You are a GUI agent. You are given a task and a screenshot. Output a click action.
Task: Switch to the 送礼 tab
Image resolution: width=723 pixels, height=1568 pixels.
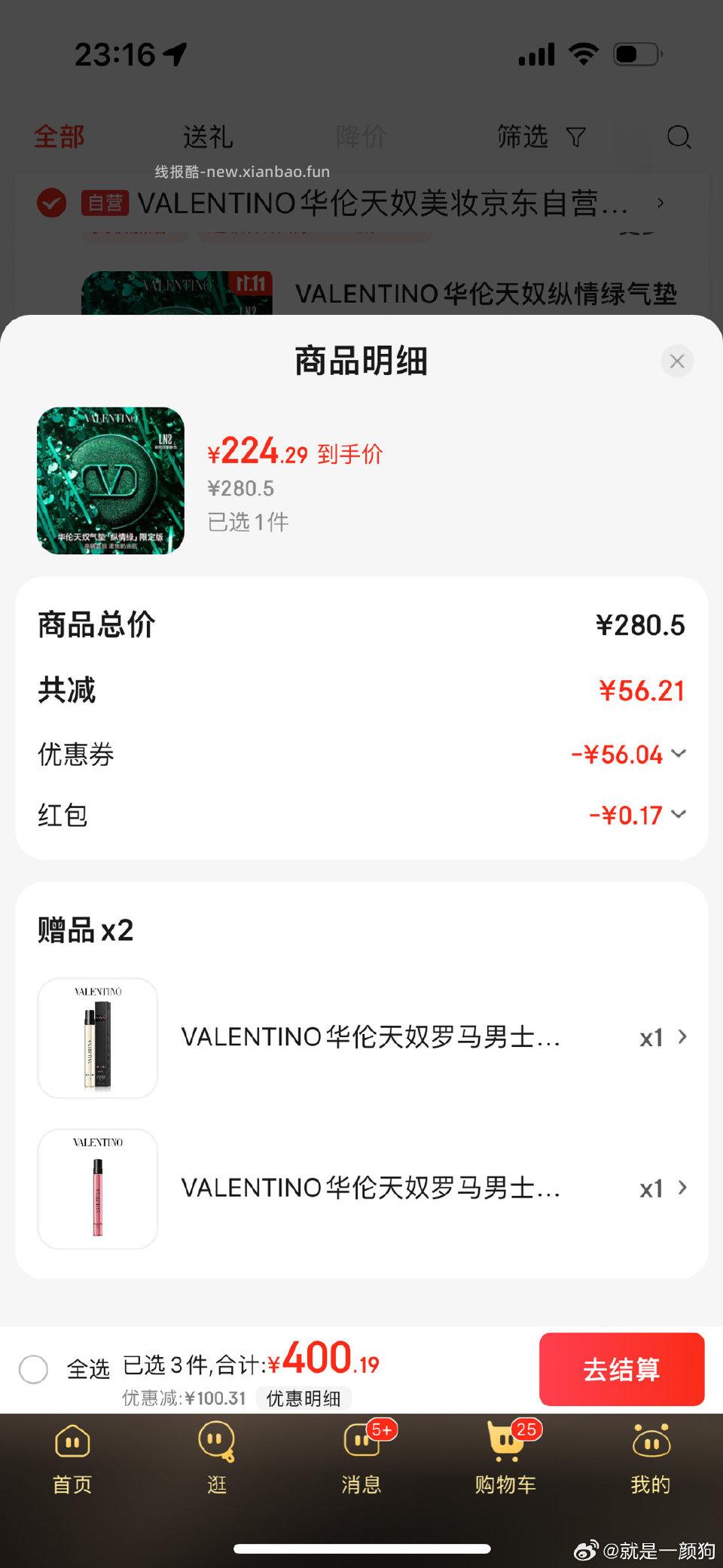point(208,137)
